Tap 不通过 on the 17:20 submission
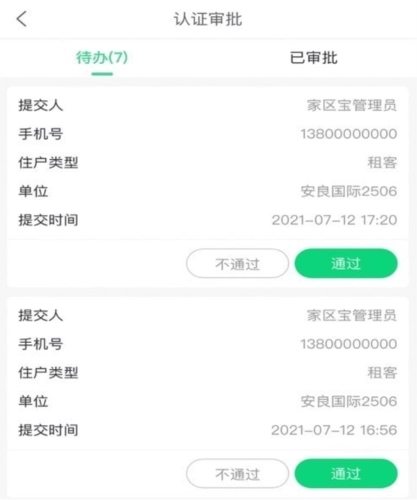Image resolution: width=417 pixels, height=500 pixels. [237, 263]
